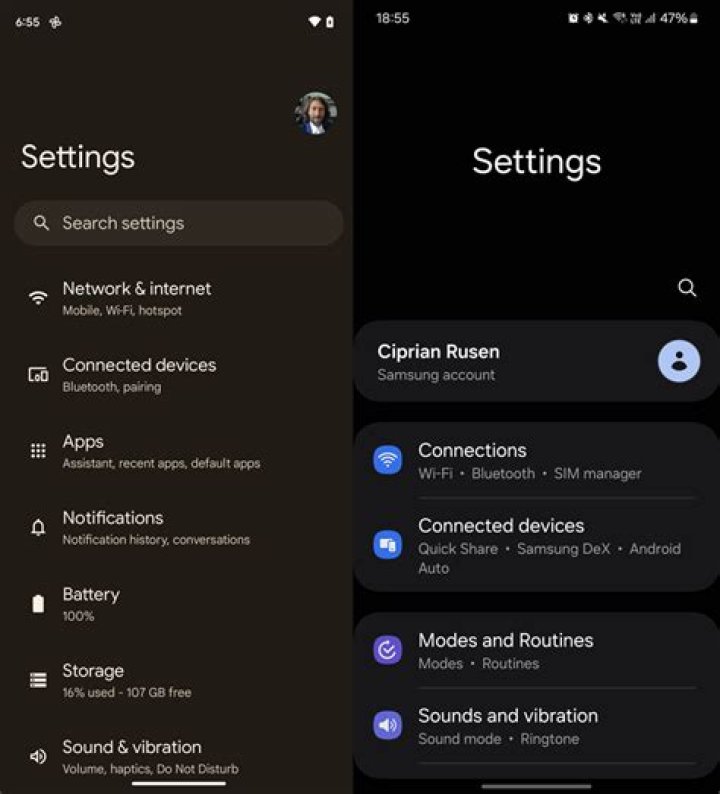720x794 pixels.
Task: Click the Notifications bell icon
Action: (x=38, y=527)
